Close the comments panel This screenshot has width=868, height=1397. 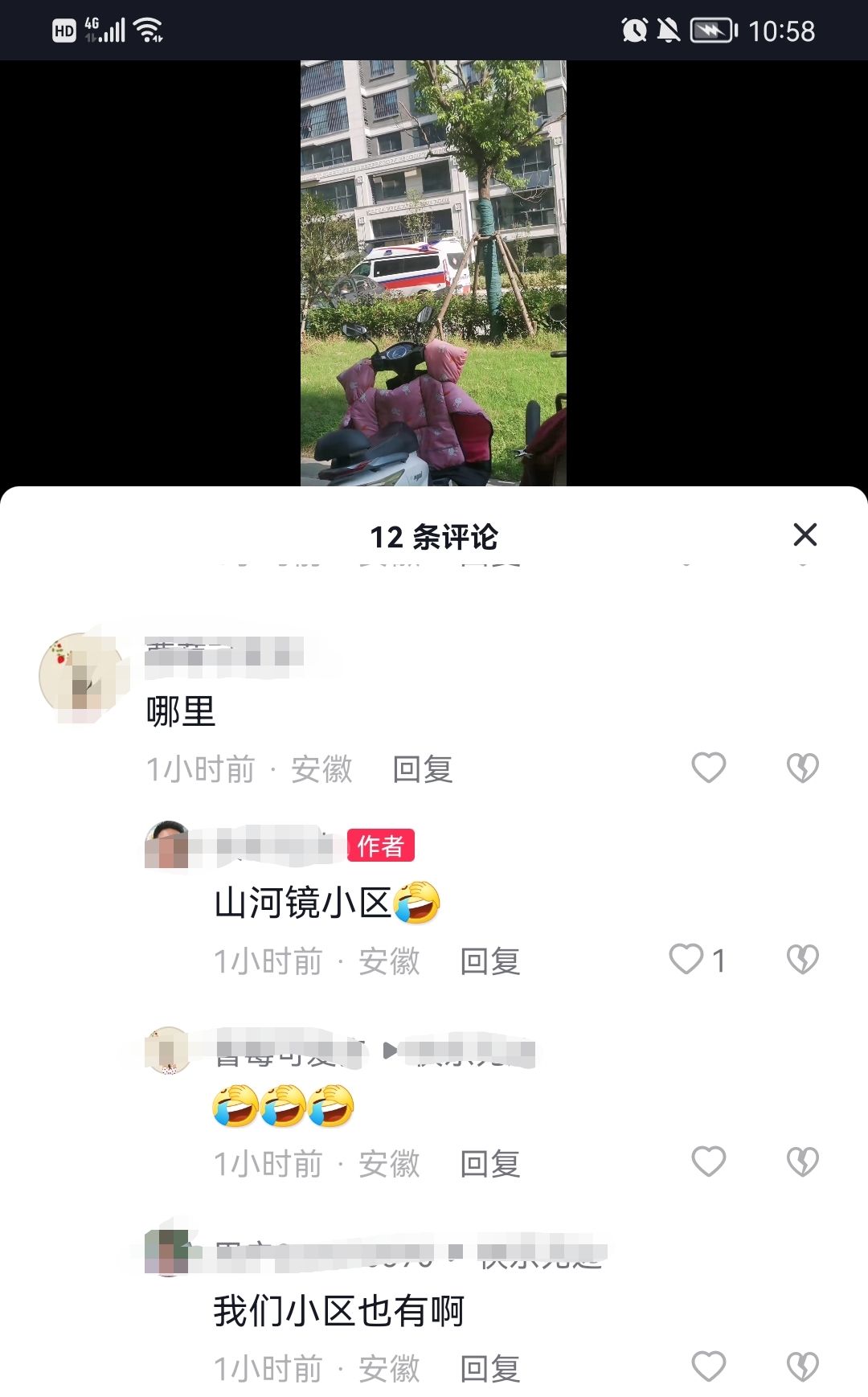[805, 535]
